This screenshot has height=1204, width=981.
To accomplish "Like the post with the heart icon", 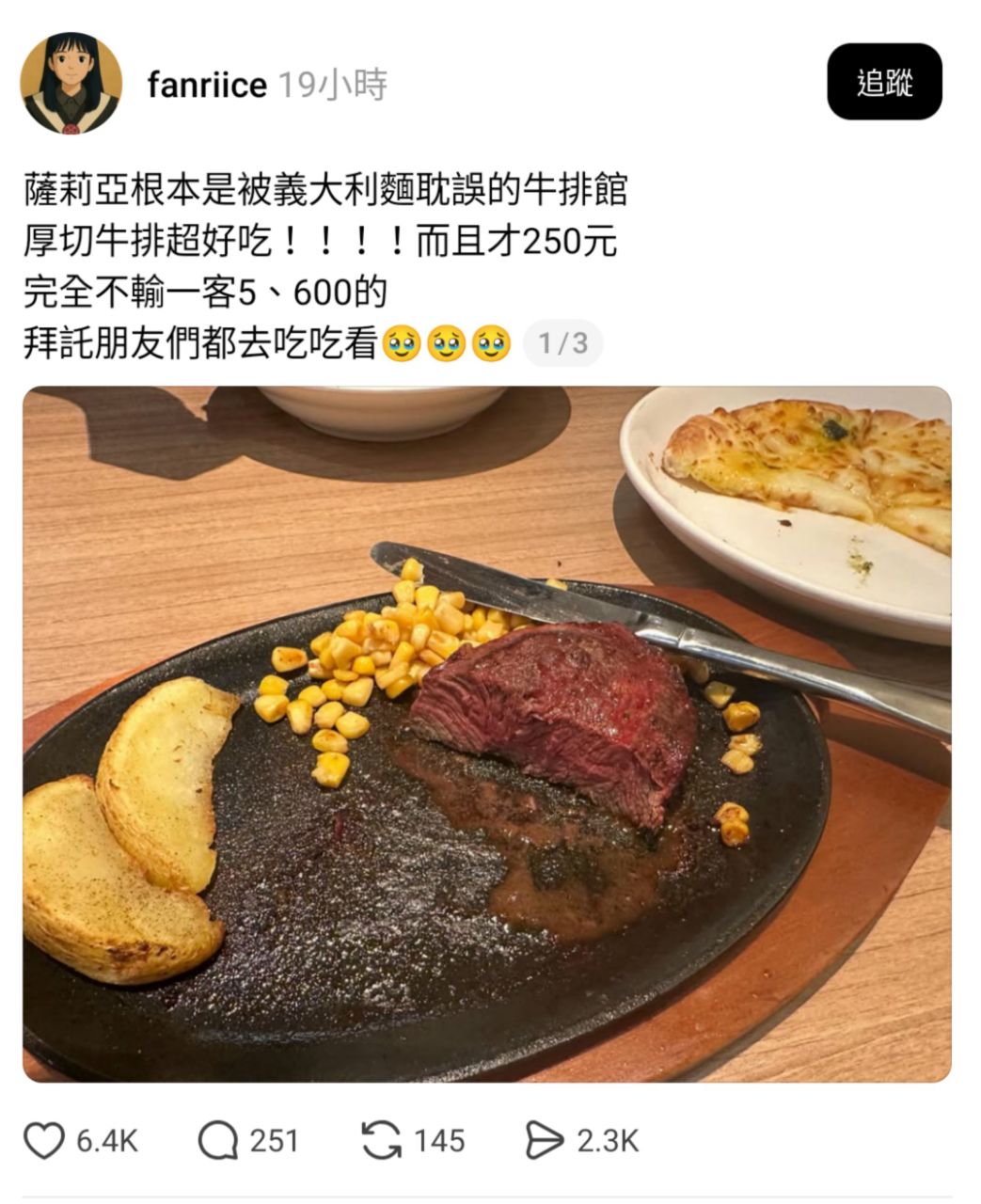I will coord(44,1141).
